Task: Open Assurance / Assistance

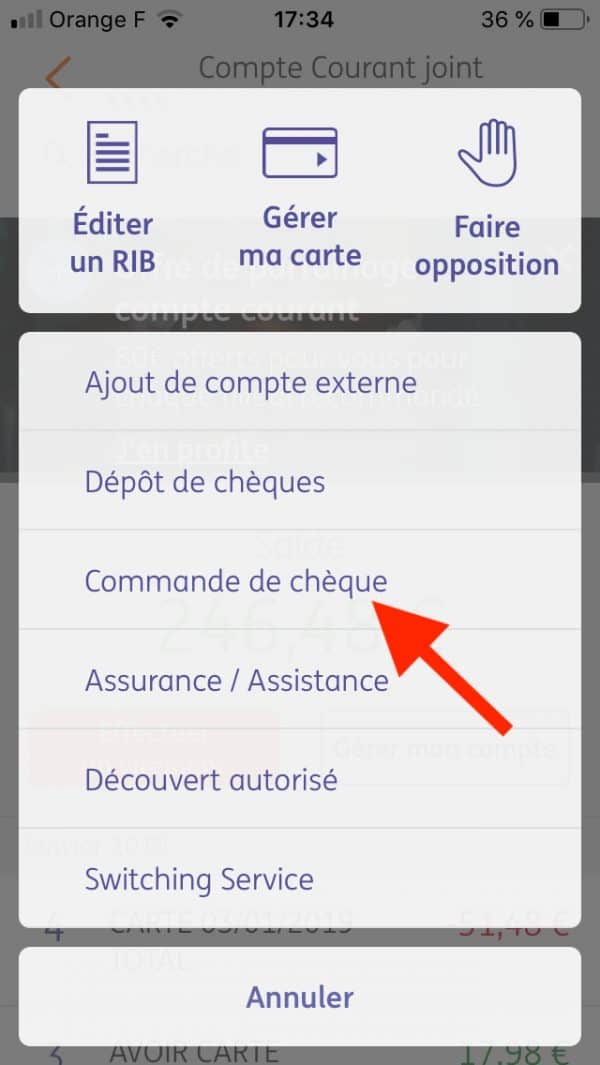Action: [x=237, y=680]
